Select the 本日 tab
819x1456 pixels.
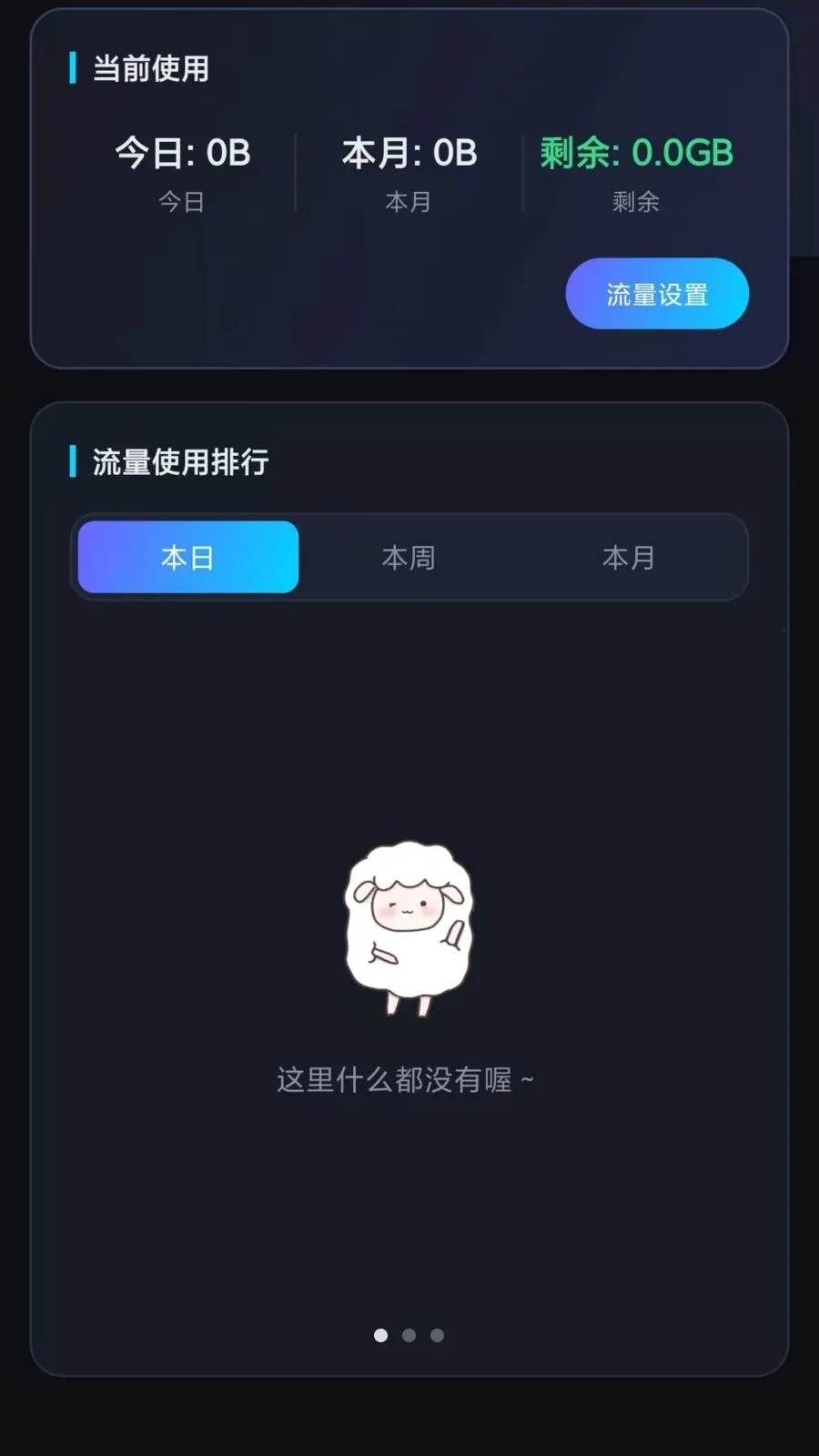[187, 557]
